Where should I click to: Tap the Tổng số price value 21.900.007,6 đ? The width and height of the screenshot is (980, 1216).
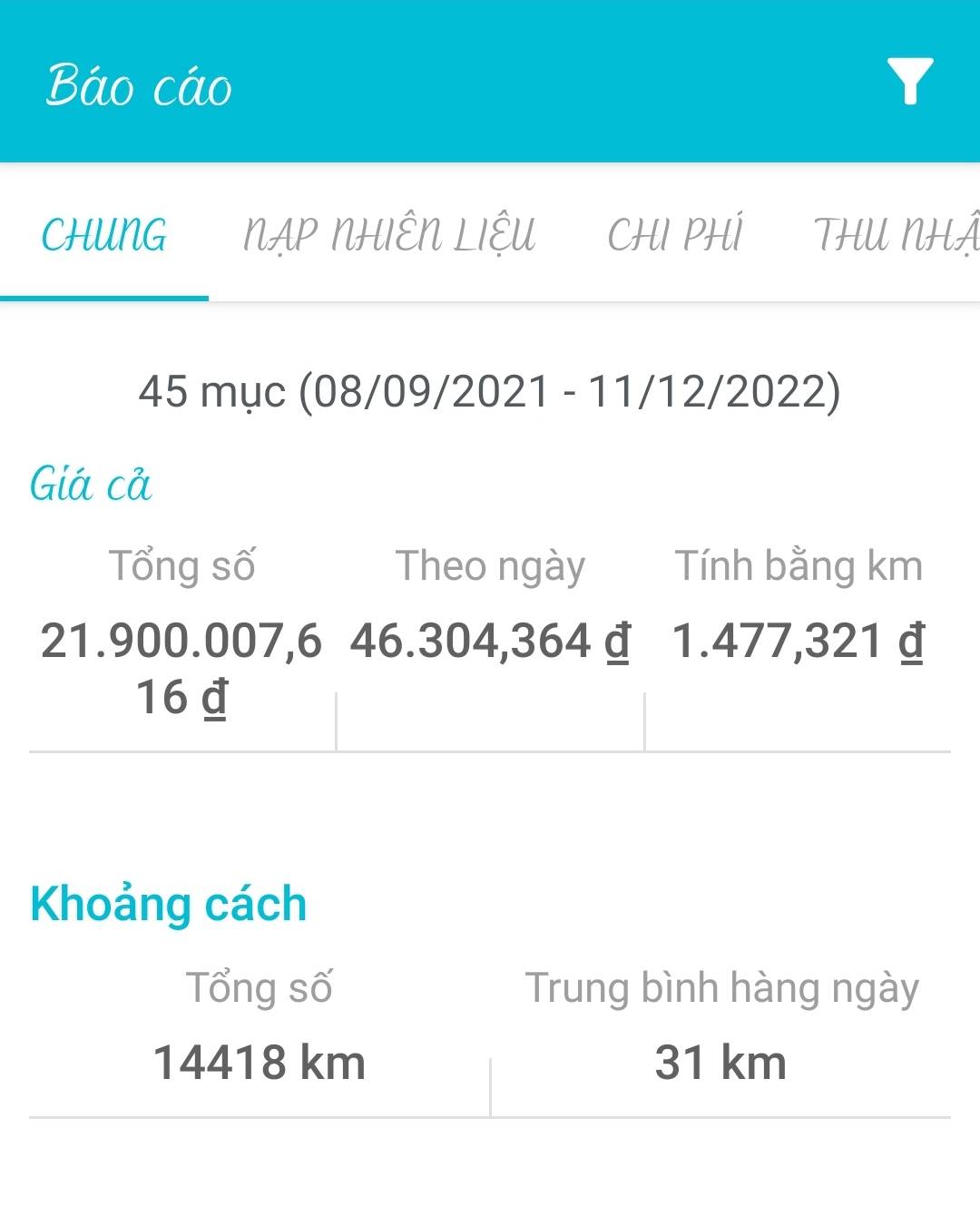click(x=181, y=667)
